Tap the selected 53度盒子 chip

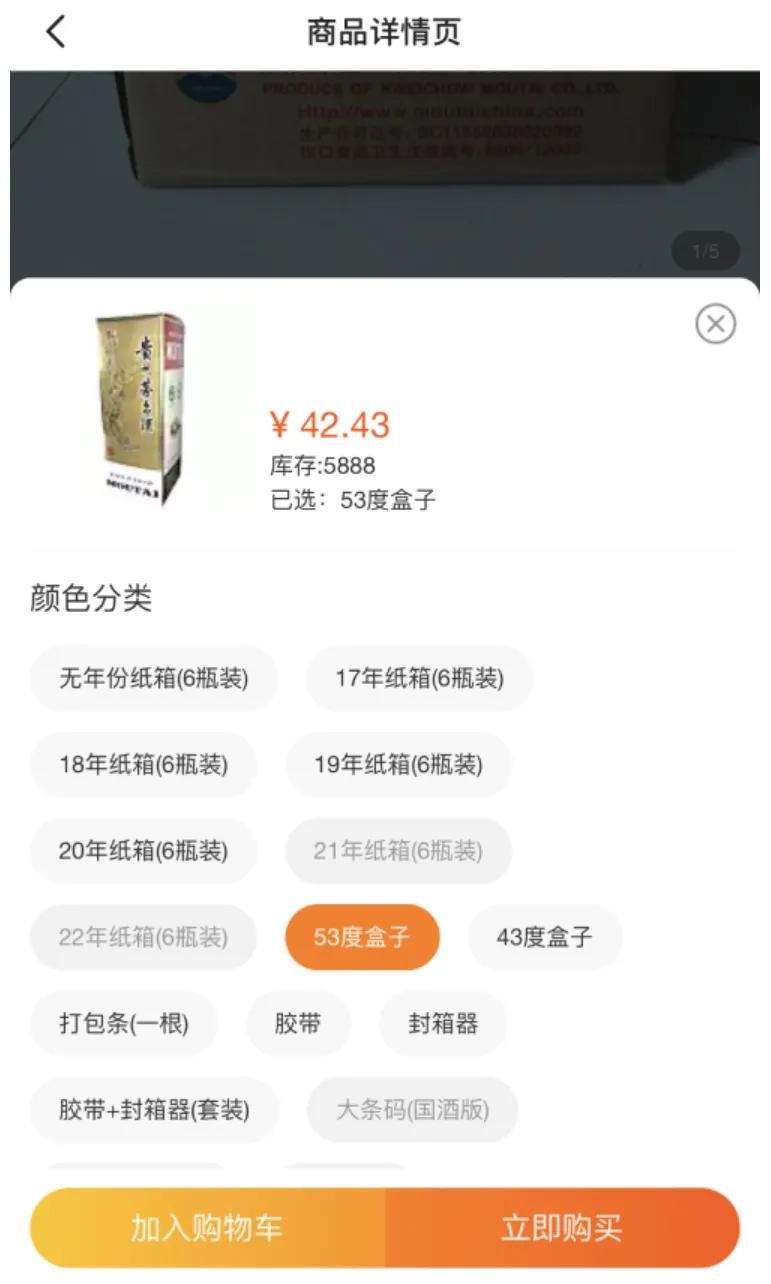pyautogui.click(x=362, y=937)
